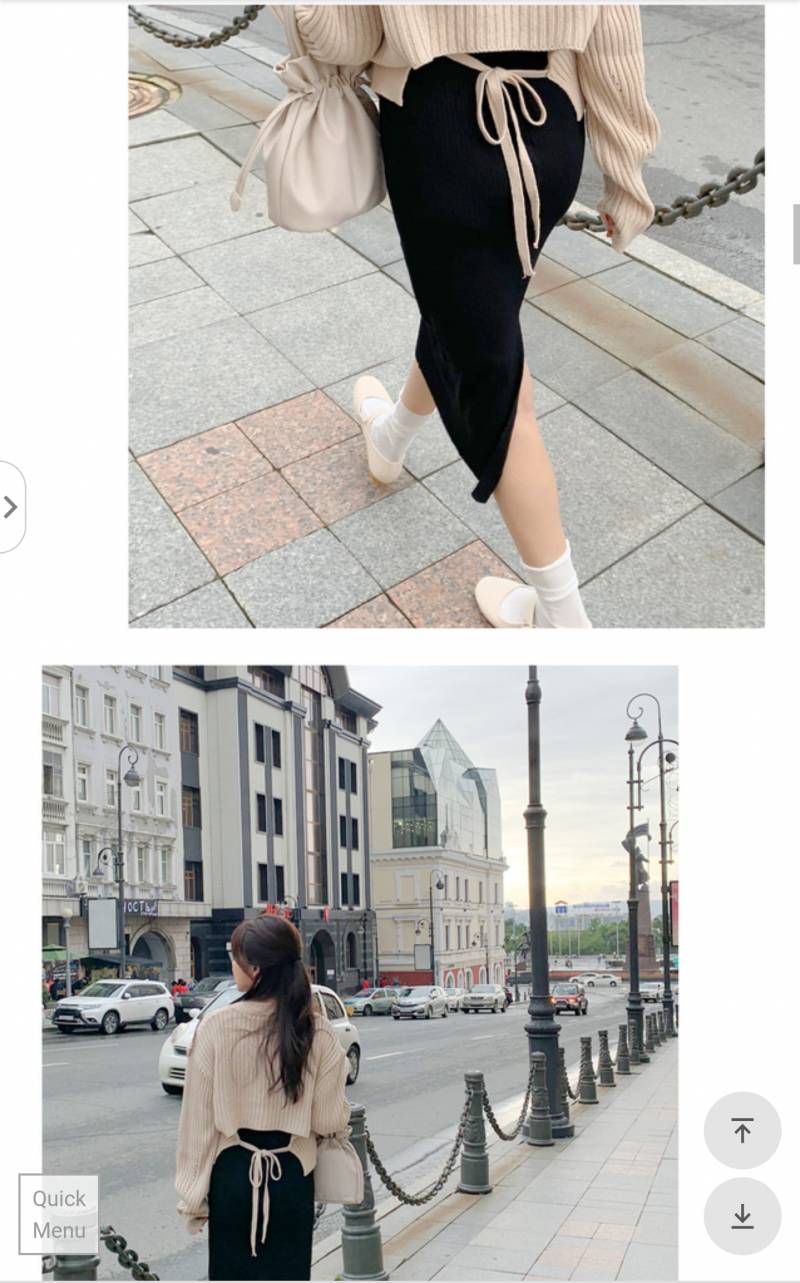Open the Quick Menu
The image size is (800, 1283).
click(x=59, y=1214)
